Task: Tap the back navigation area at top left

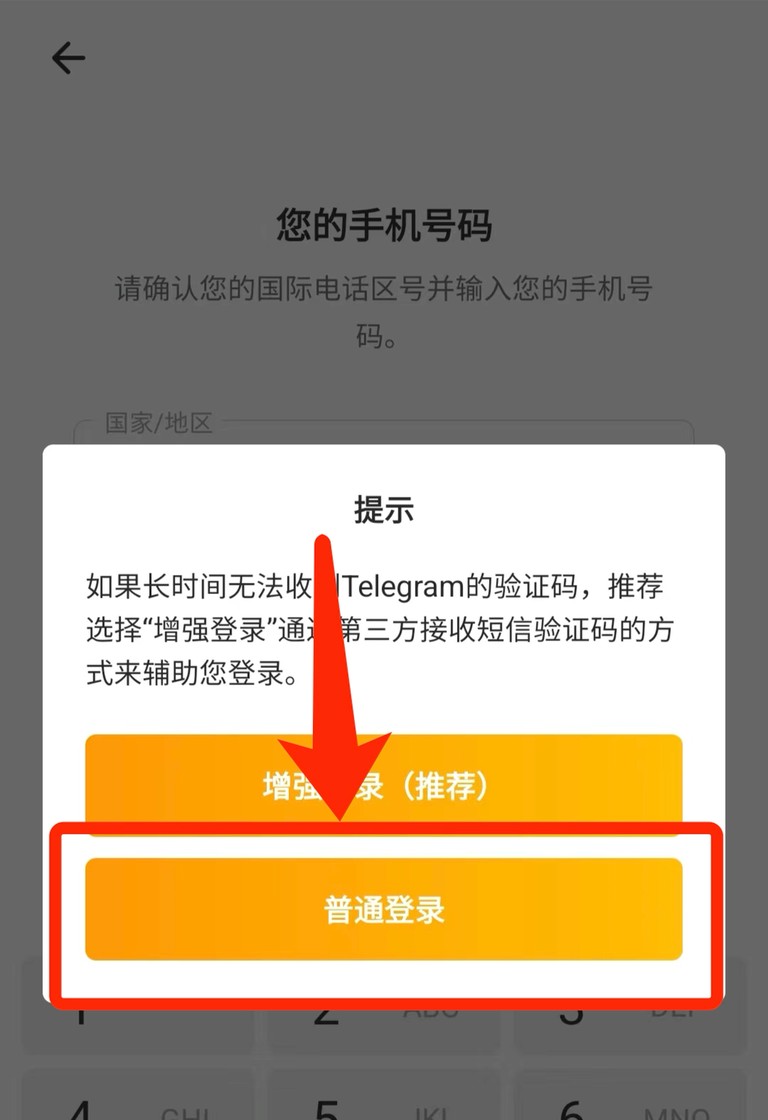Action: click(x=67, y=58)
